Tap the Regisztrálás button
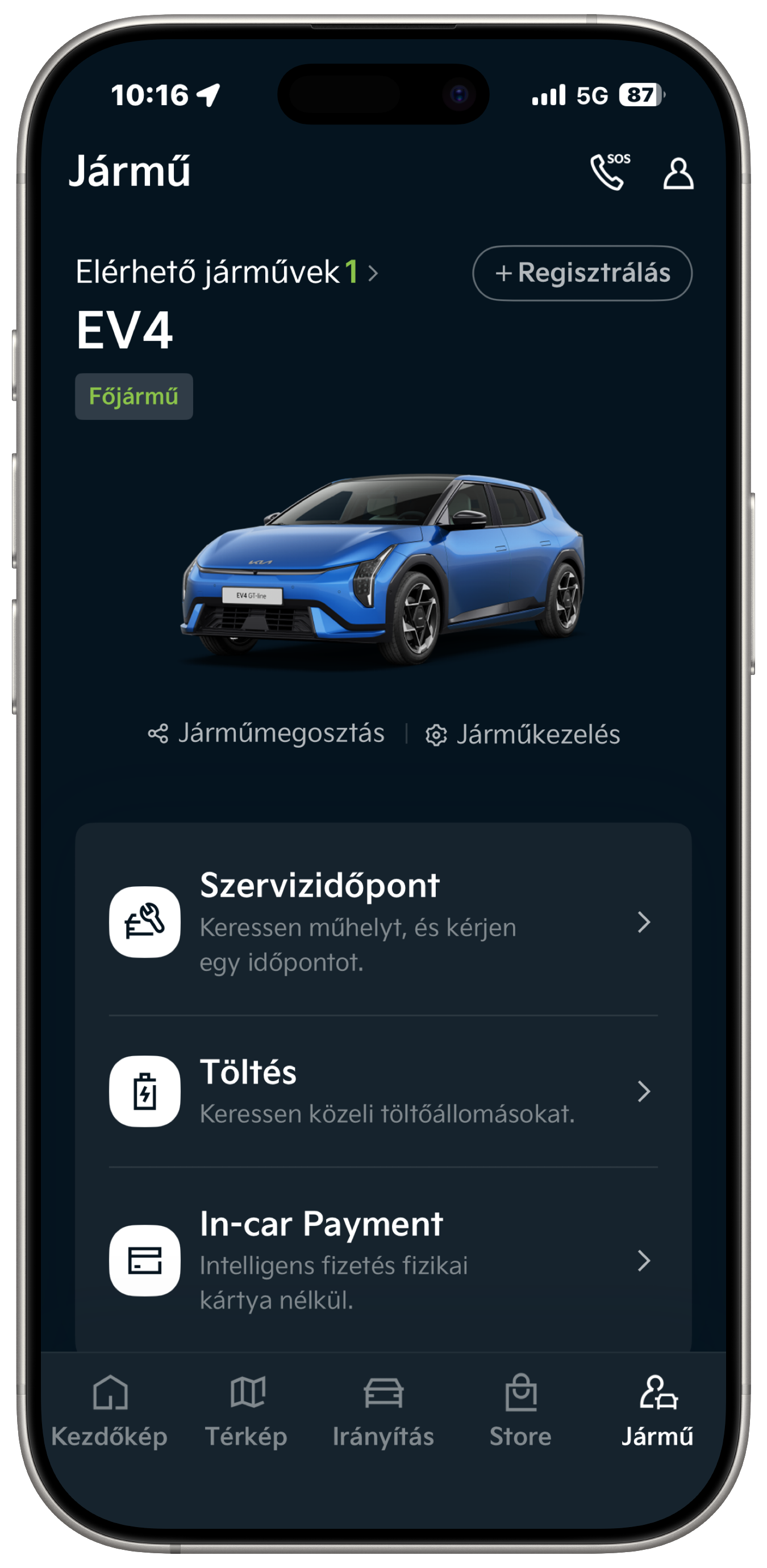This screenshot has width=767, height=1568. click(582, 273)
